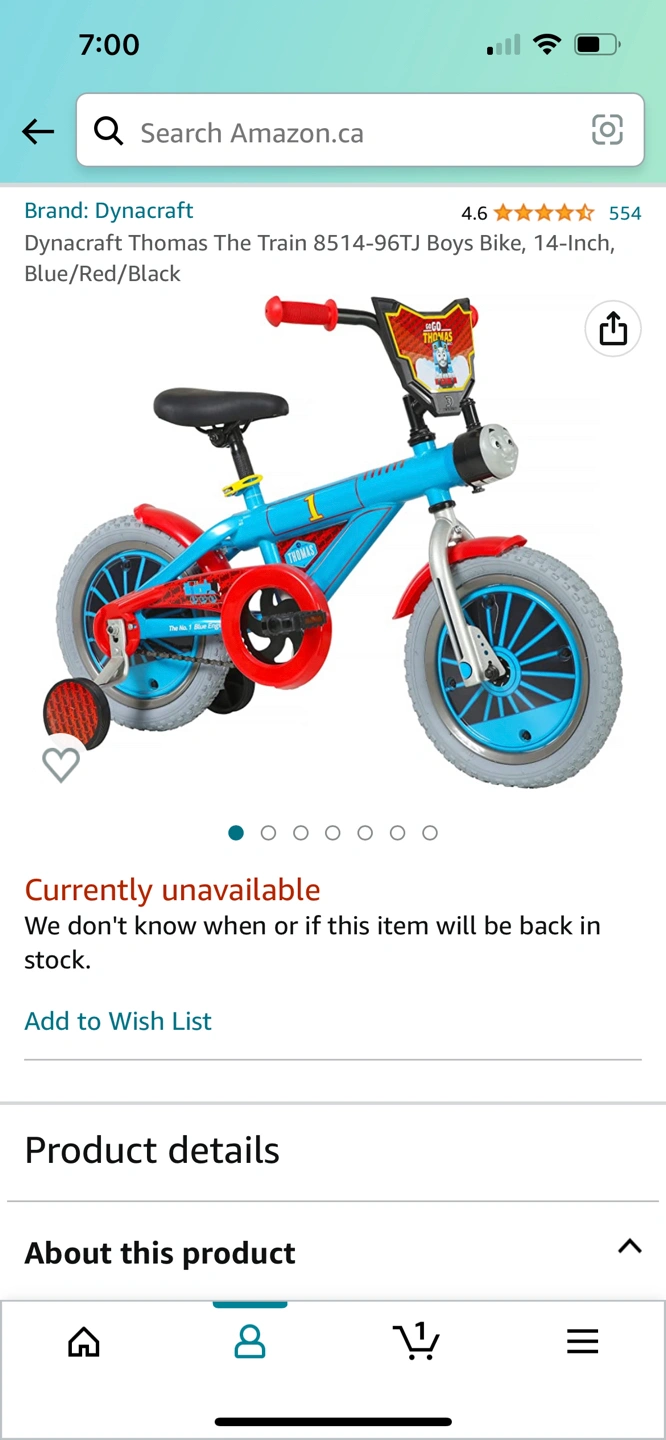
Task: Go back to the previous page
Action: click(x=38, y=131)
